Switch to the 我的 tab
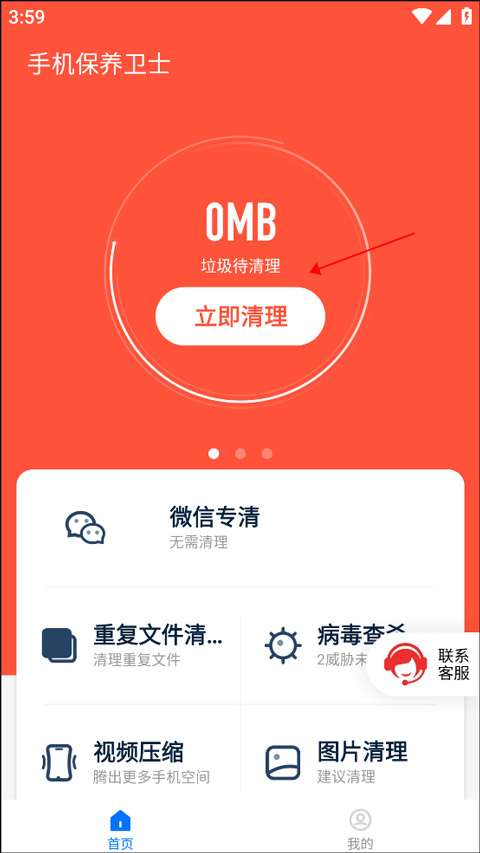480x853 pixels. (x=360, y=829)
